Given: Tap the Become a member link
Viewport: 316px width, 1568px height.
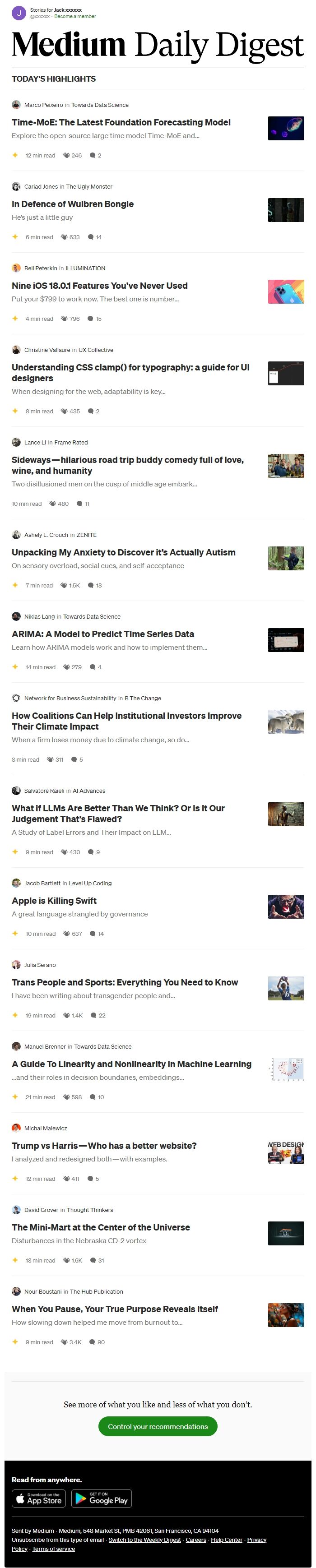Looking at the screenshot, I should [x=75, y=16].
